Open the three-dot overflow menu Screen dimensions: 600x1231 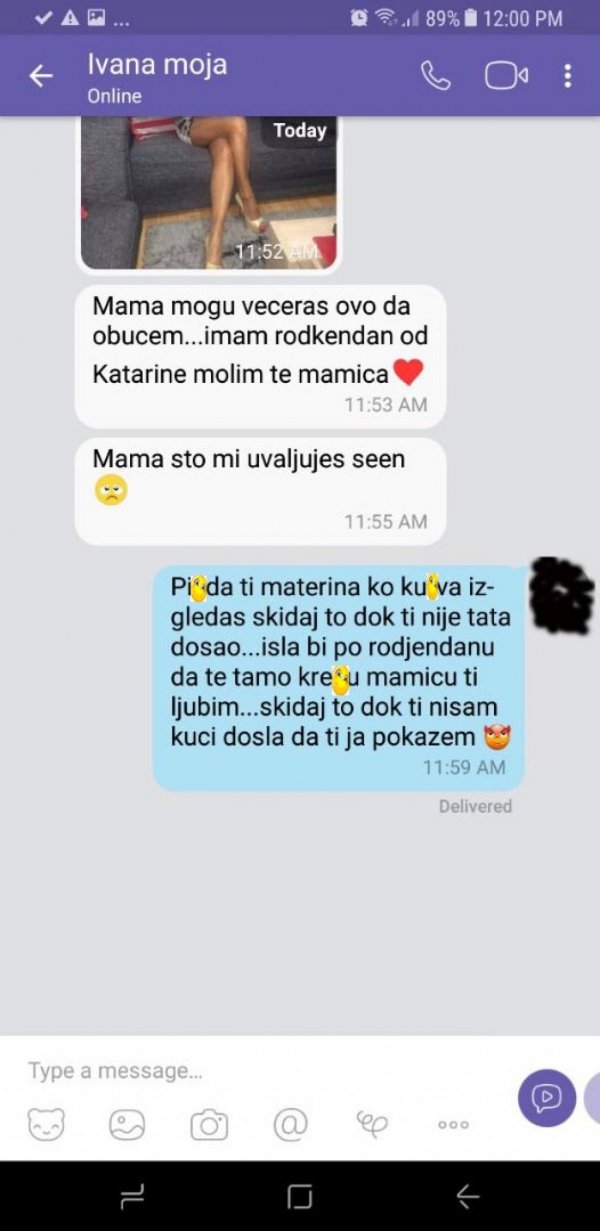pos(567,77)
